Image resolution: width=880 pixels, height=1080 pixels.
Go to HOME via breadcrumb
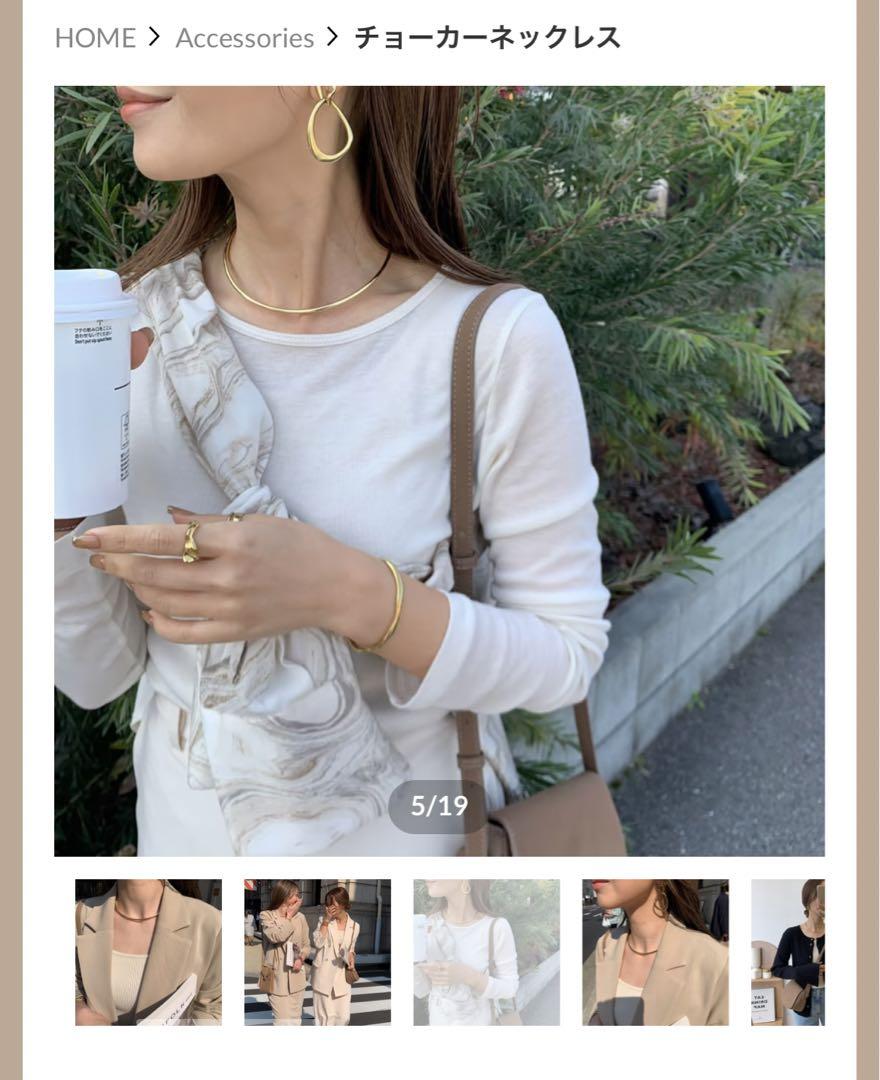(x=95, y=38)
